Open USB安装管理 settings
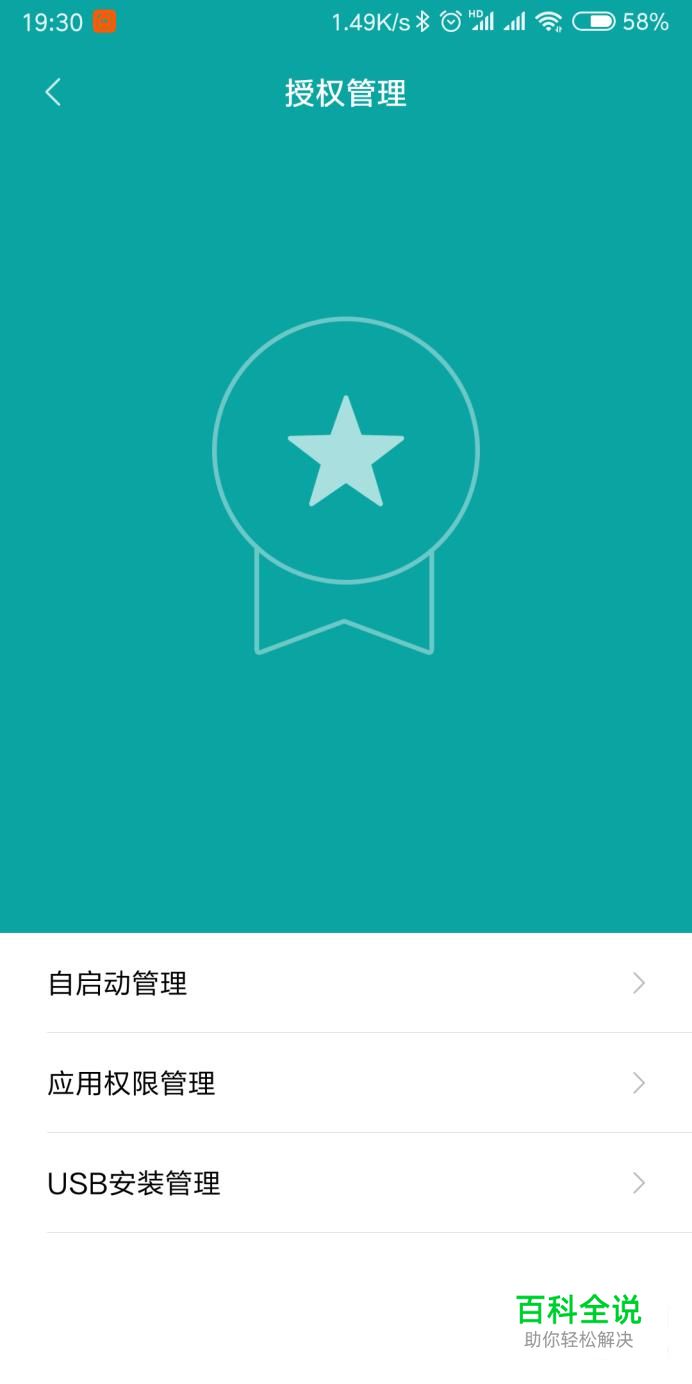The image size is (692, 1384). pyautogui.click(x=345, y=1183)
